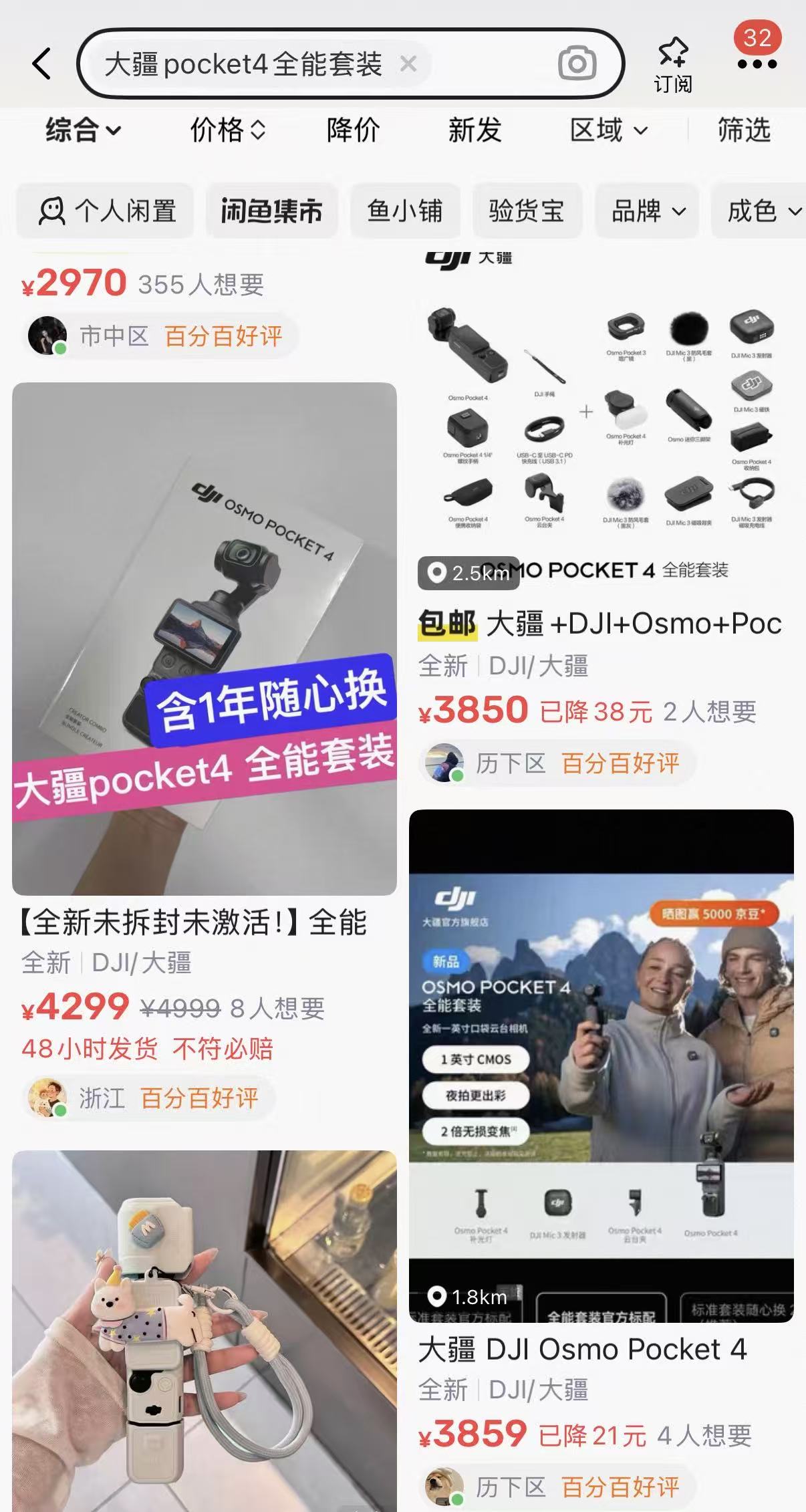This screenshot has height=1512, width=806.
Task: Open the three-dot more menu
Action: point(757,64)
